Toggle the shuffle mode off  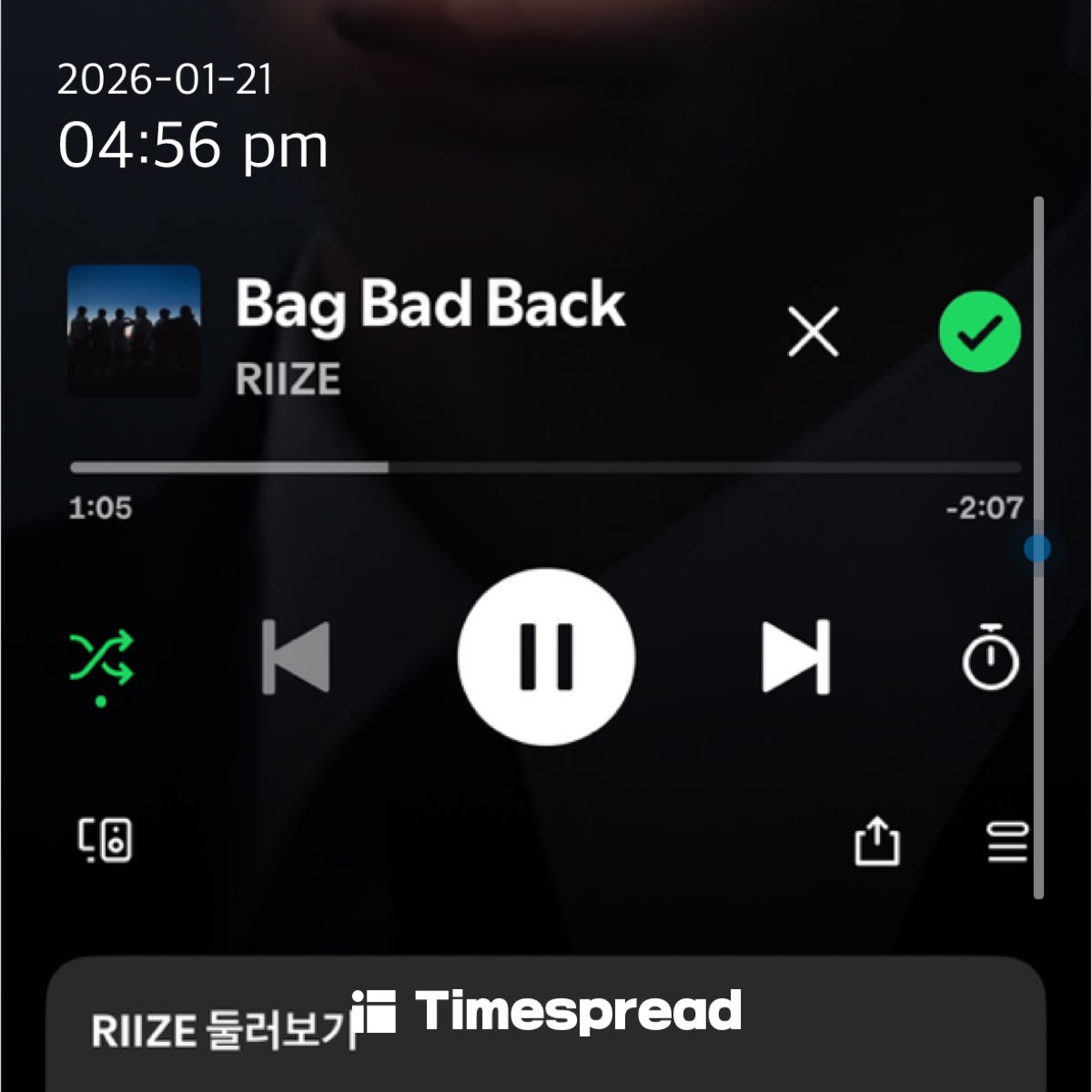point(101,658)
